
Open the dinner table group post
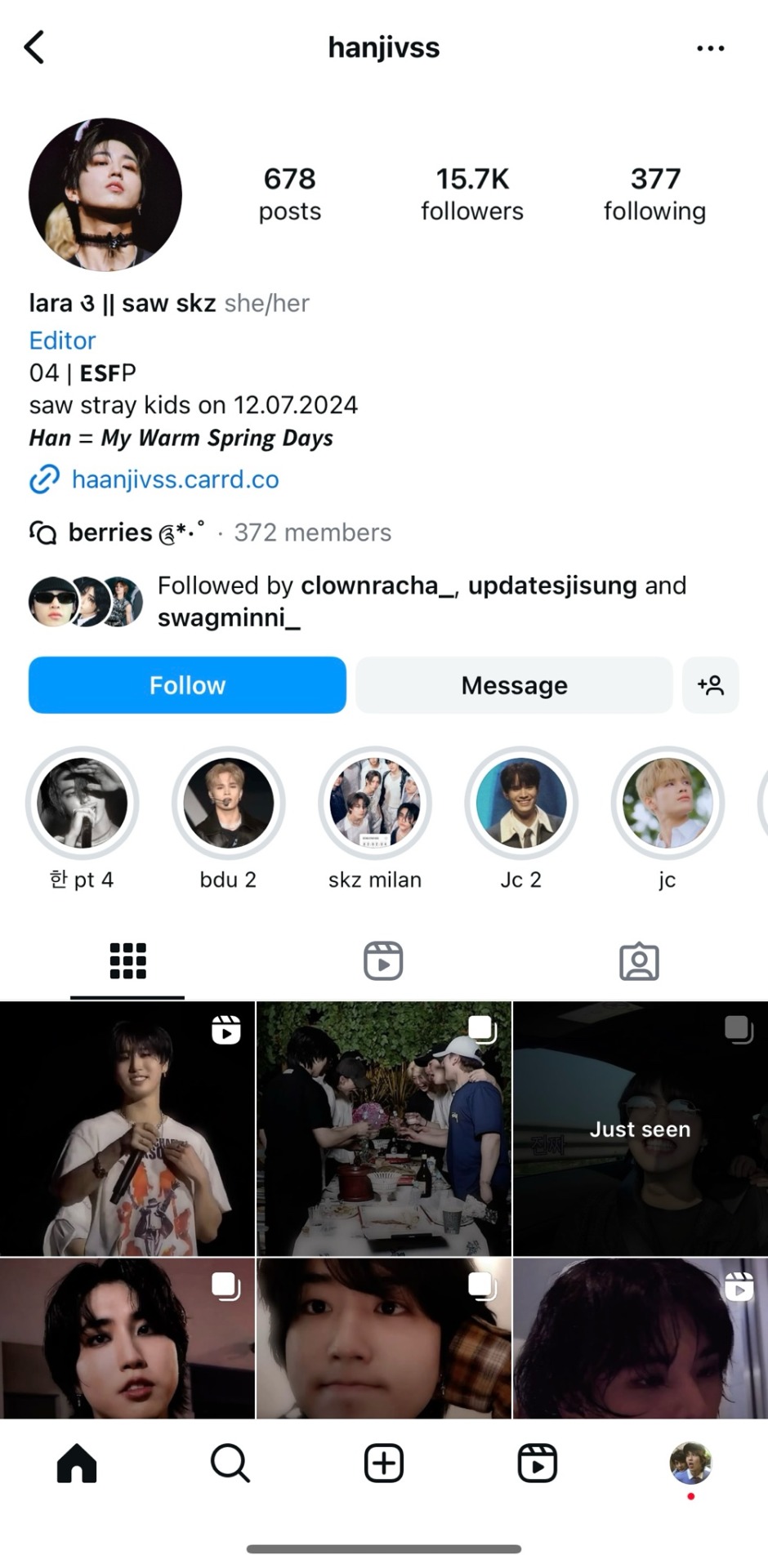click(384, 1129)
